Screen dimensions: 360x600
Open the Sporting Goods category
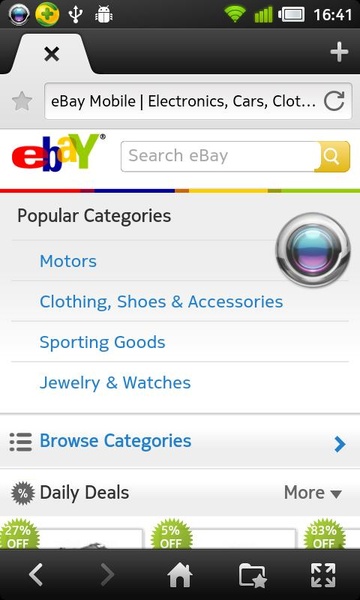point(103,342)
